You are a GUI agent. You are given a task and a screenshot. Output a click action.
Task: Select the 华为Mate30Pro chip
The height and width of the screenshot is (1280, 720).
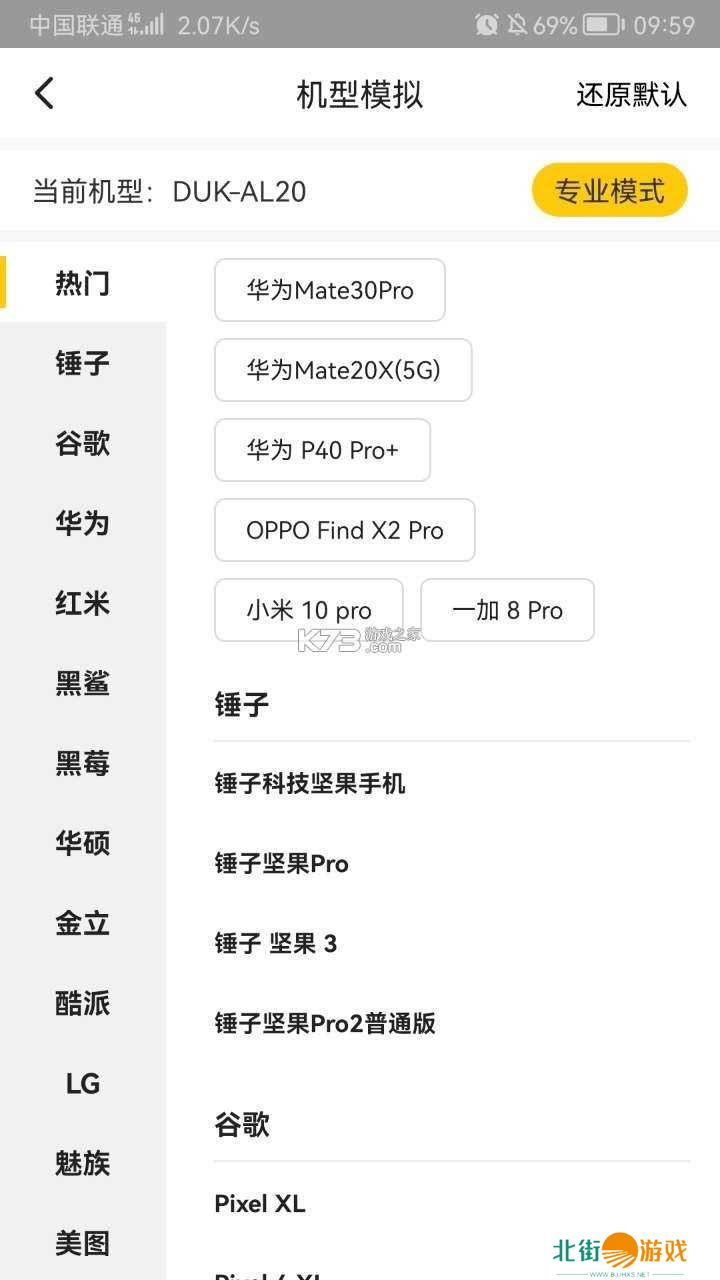330,291
